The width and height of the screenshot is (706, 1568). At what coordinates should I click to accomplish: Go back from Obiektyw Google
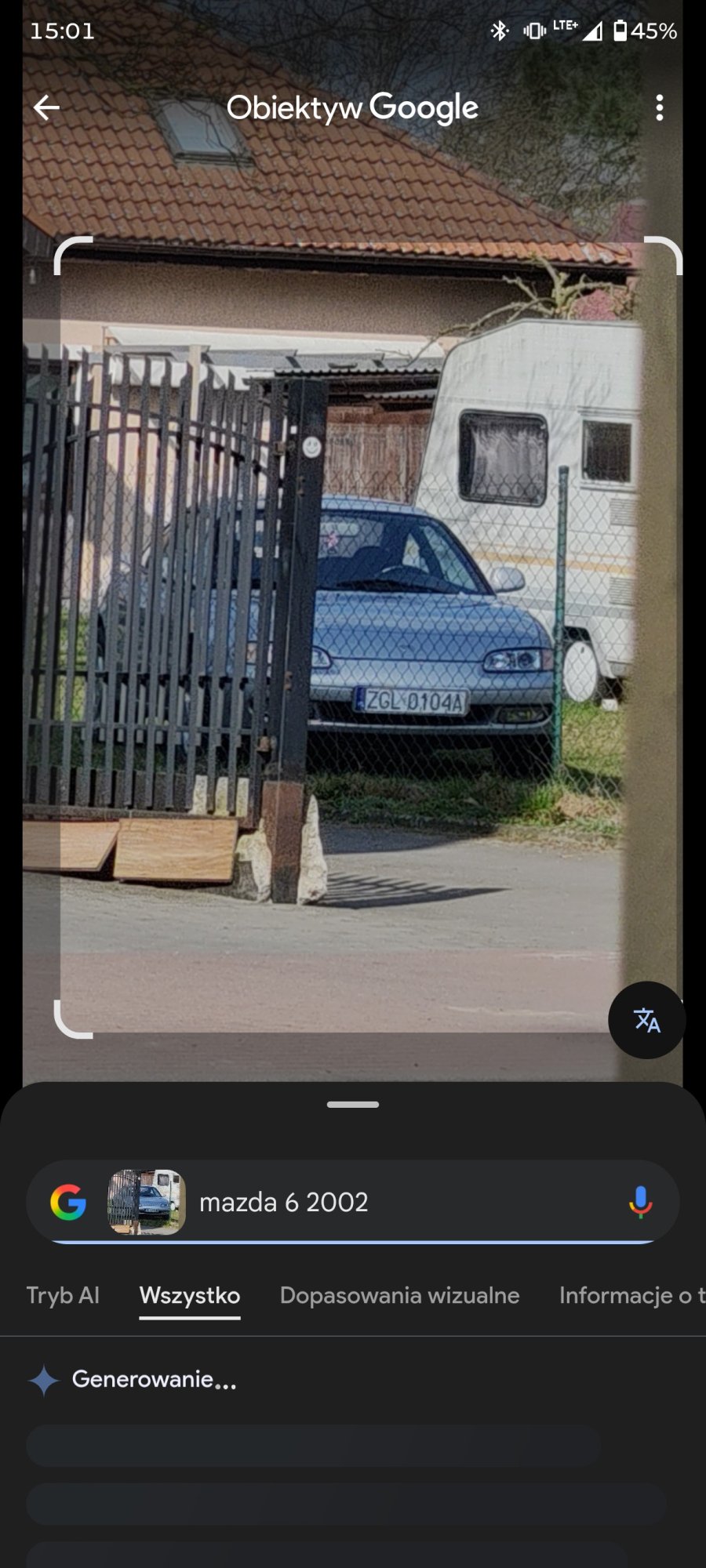click(47, 107)
